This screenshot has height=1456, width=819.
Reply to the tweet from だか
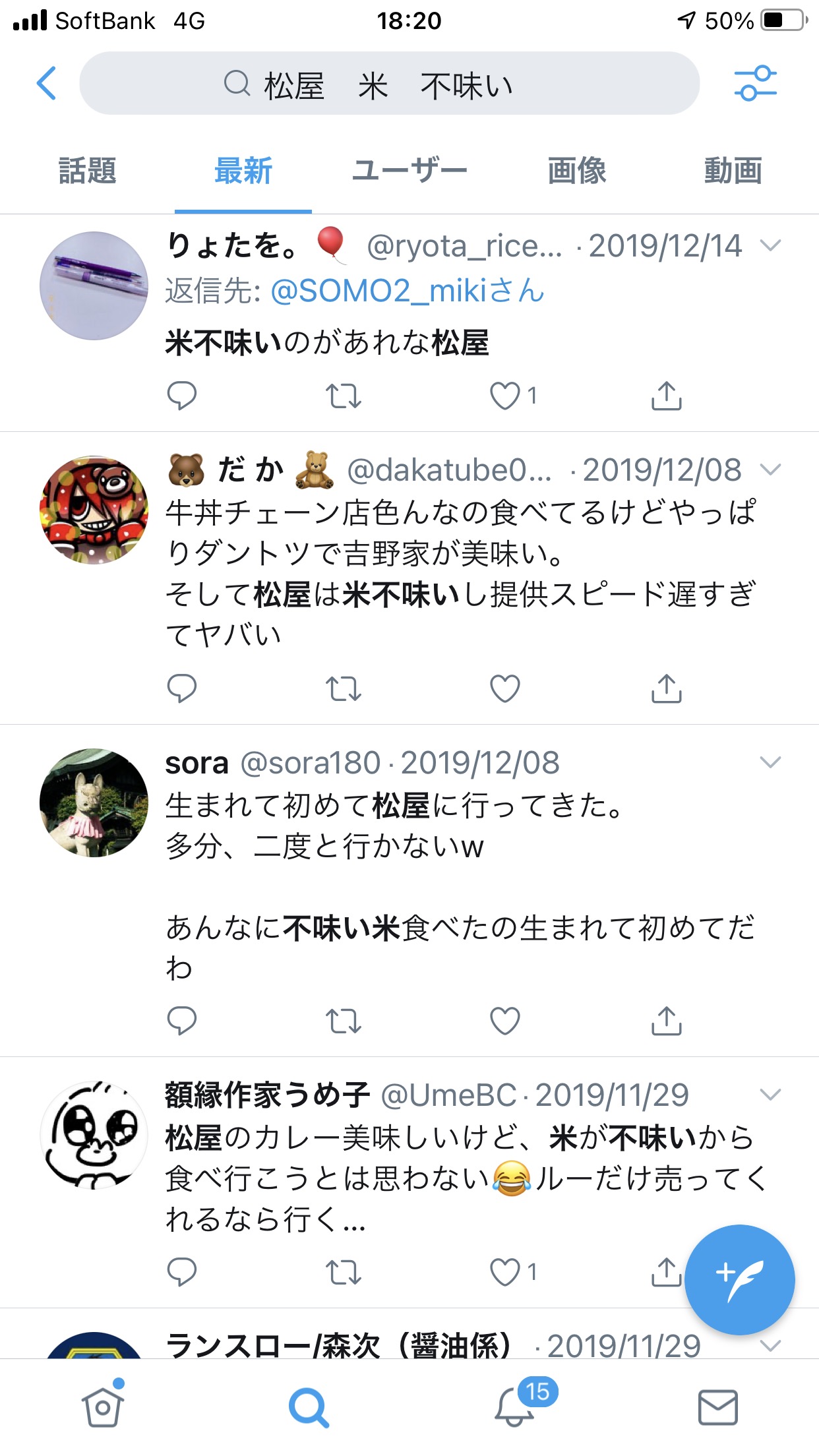182,688
